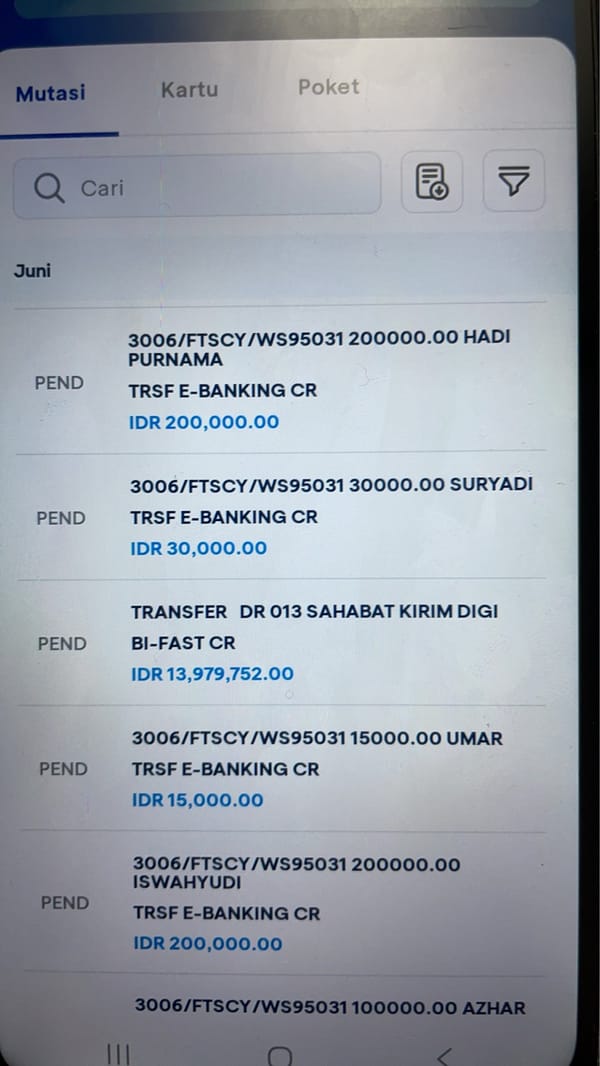View the SAHABAT KIRIM DIGI BI-FAST transaction
Image resolution: width=600 pixels, height=1066 pixels.
pyautogui.click(x=281, y=642)
